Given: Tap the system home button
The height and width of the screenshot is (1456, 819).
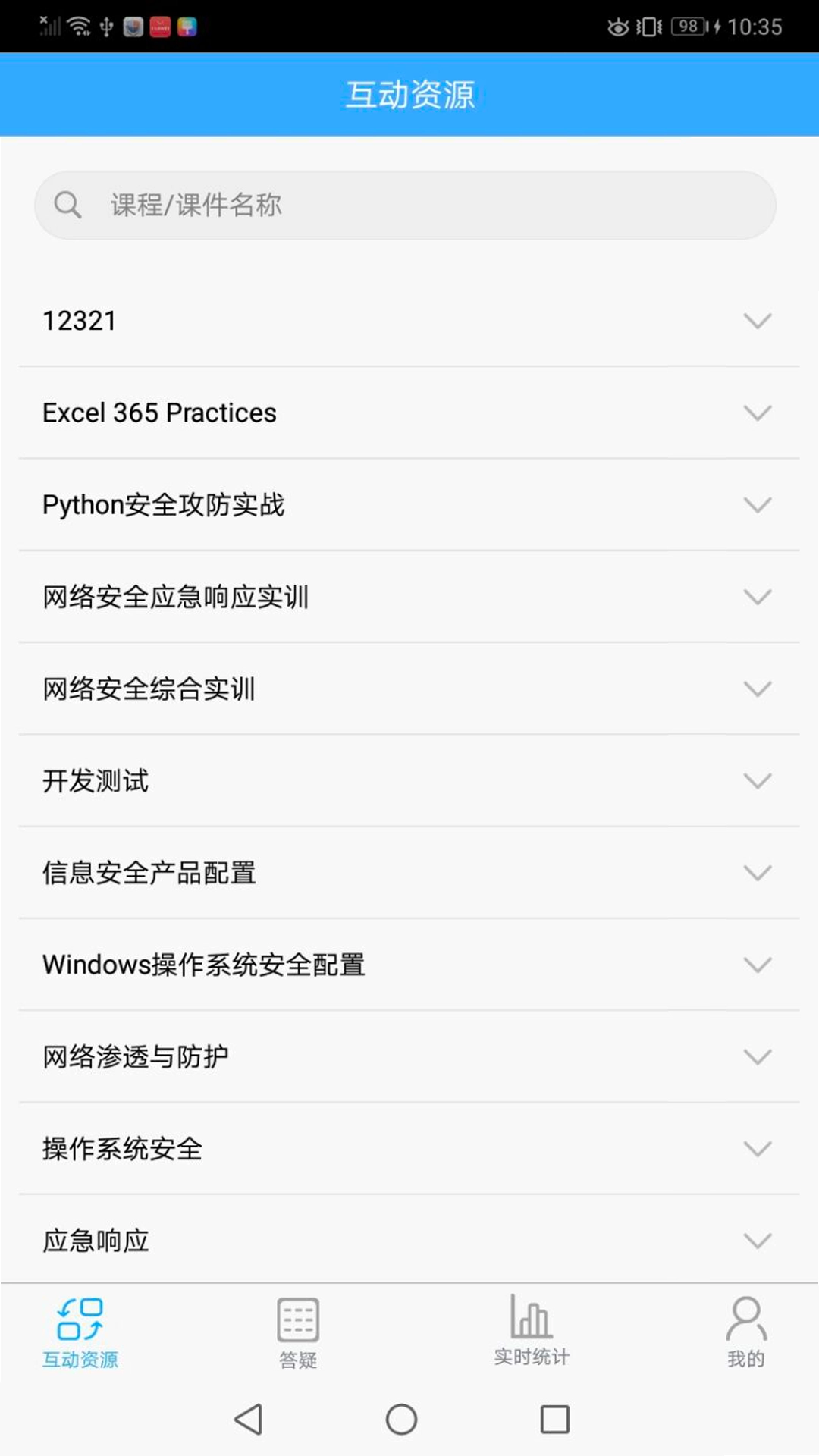Looking at the screenshot, I should point(401,1419).
